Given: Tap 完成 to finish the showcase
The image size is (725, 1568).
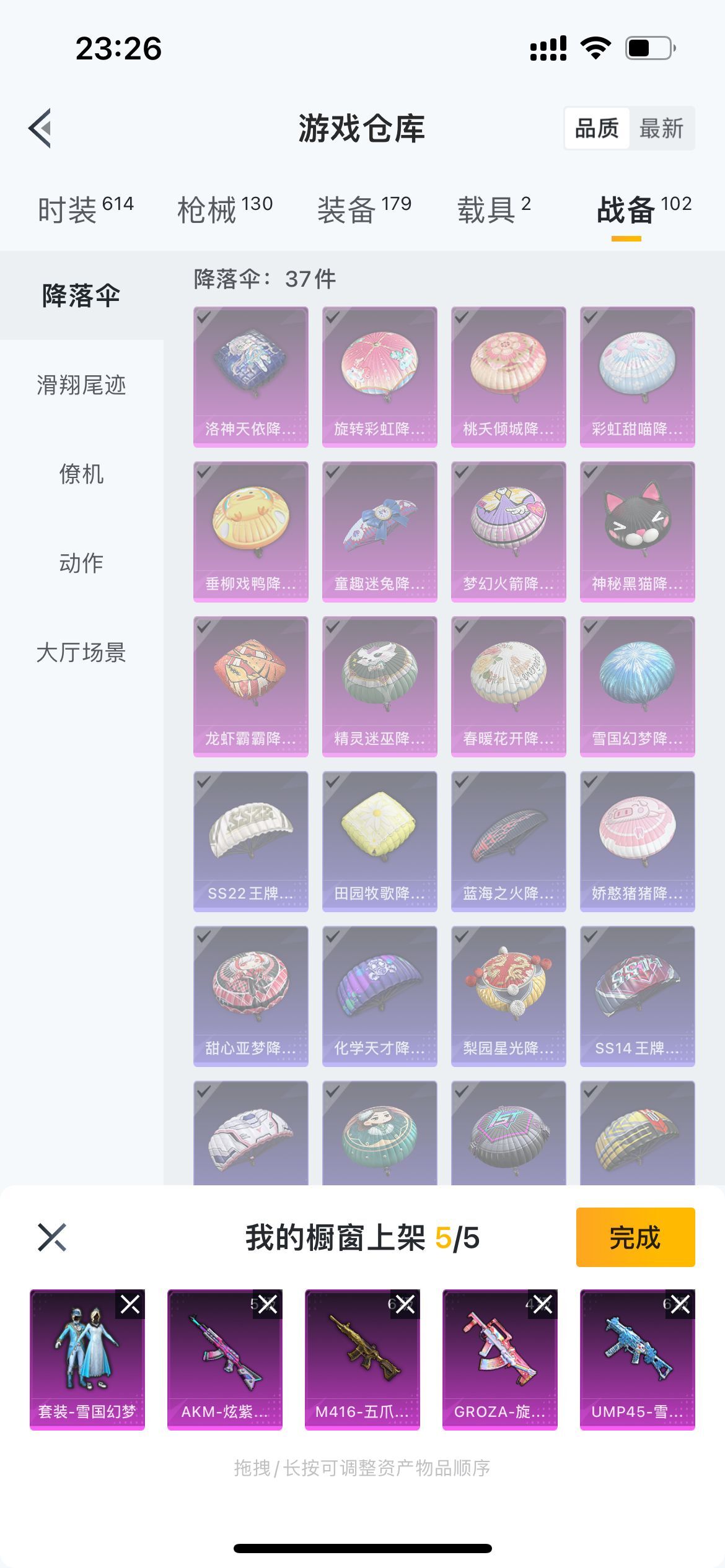Looking at the screenshot, I should click(x=636, y=1237).
